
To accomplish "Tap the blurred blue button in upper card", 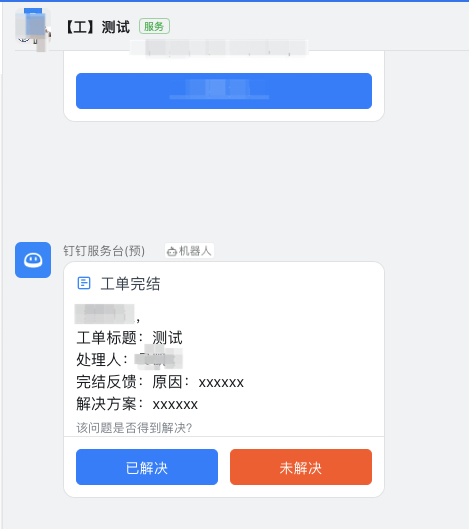I will pos(224,91).
